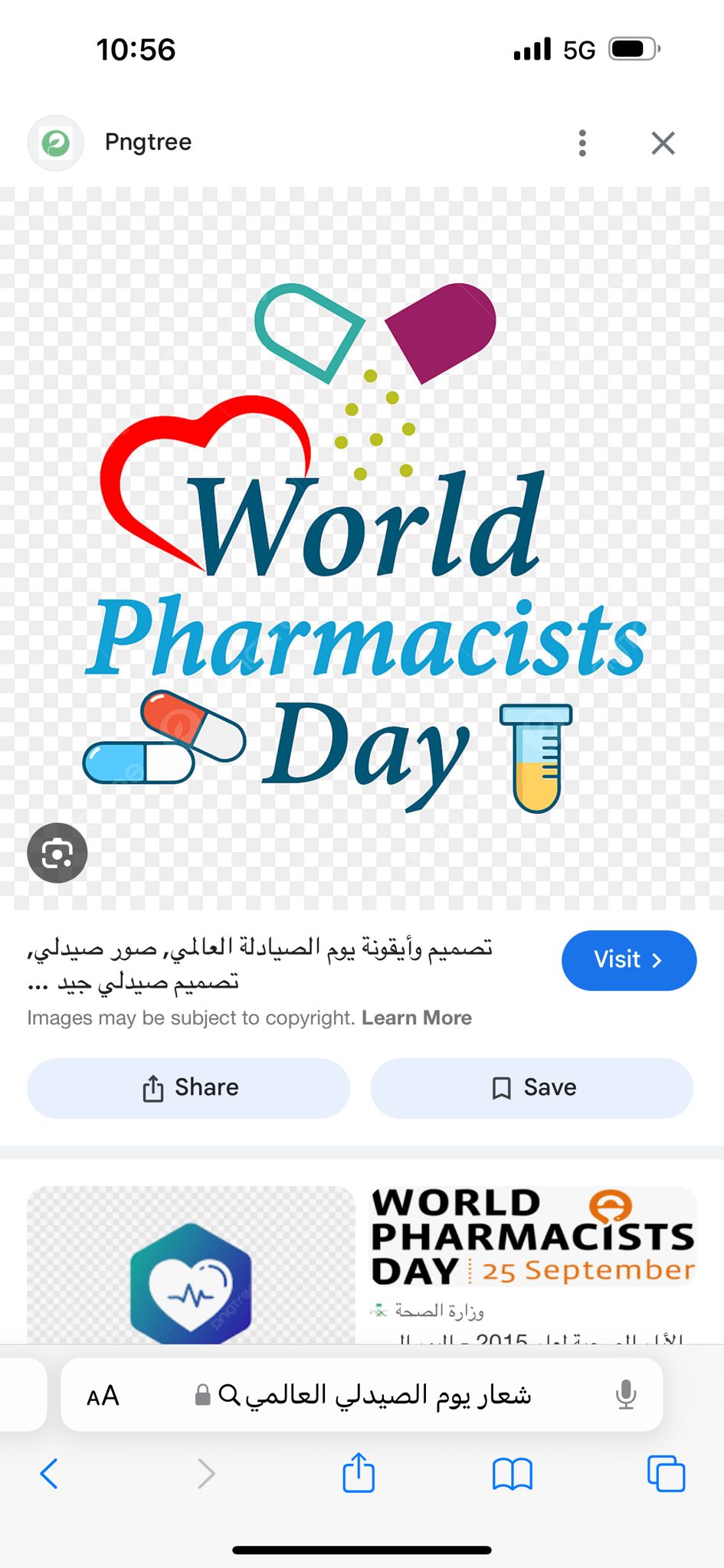This screenshot has height=1568, width=724.
Task: Close the image preview
Action: [663, 143]
